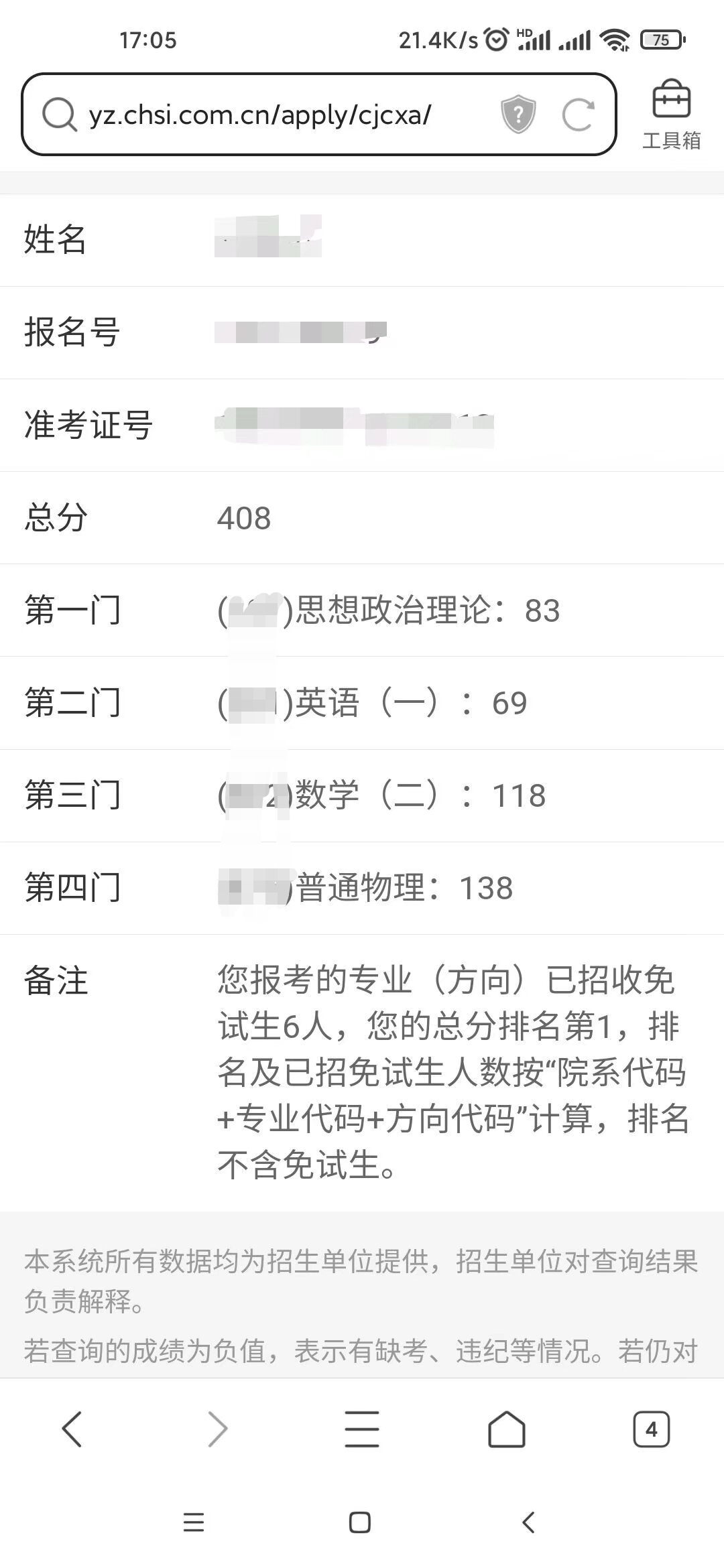Tap the URL address bar

[x=319, y=115]
